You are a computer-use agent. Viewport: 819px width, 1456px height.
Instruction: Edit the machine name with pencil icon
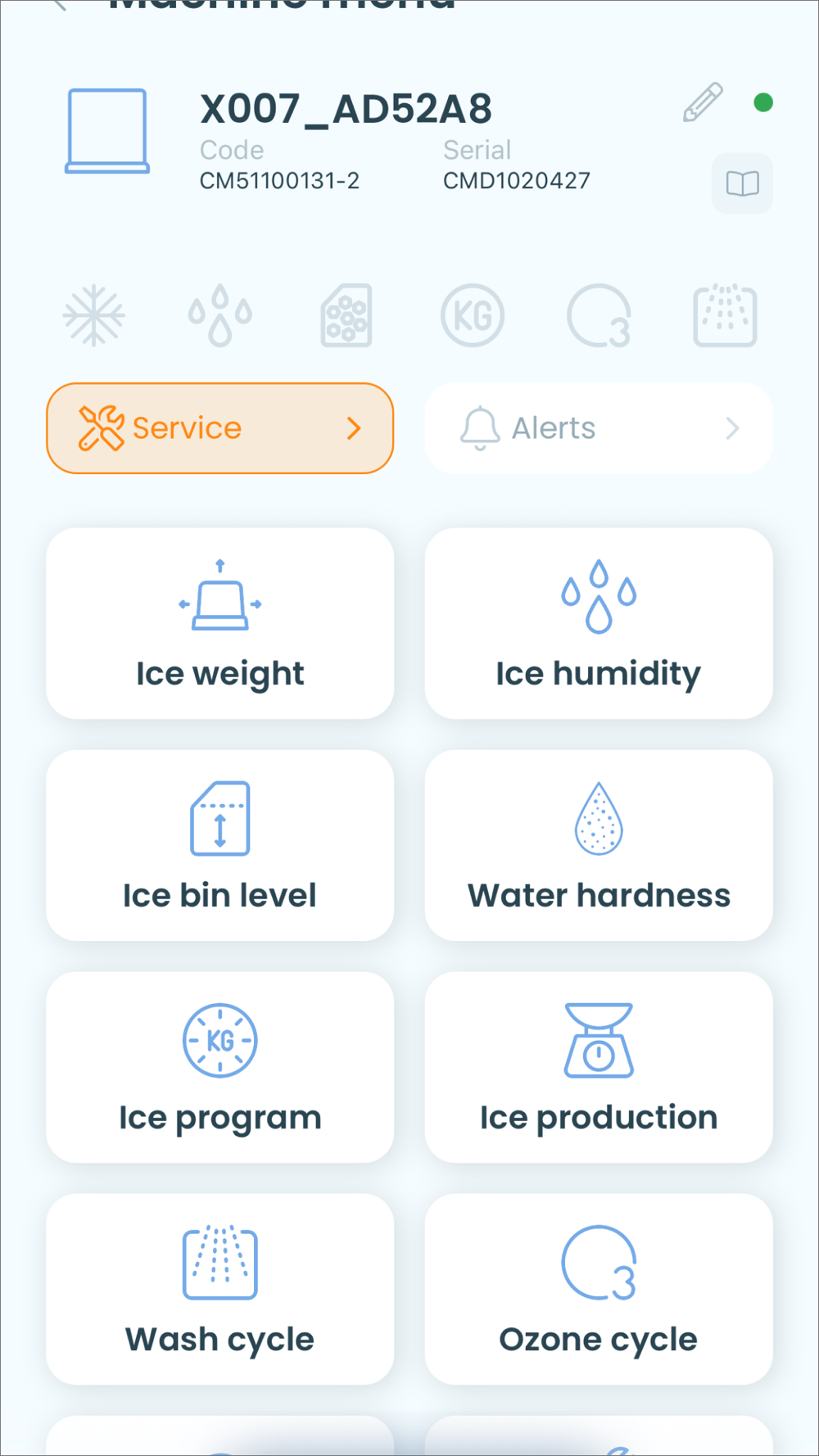pos(703,102)
